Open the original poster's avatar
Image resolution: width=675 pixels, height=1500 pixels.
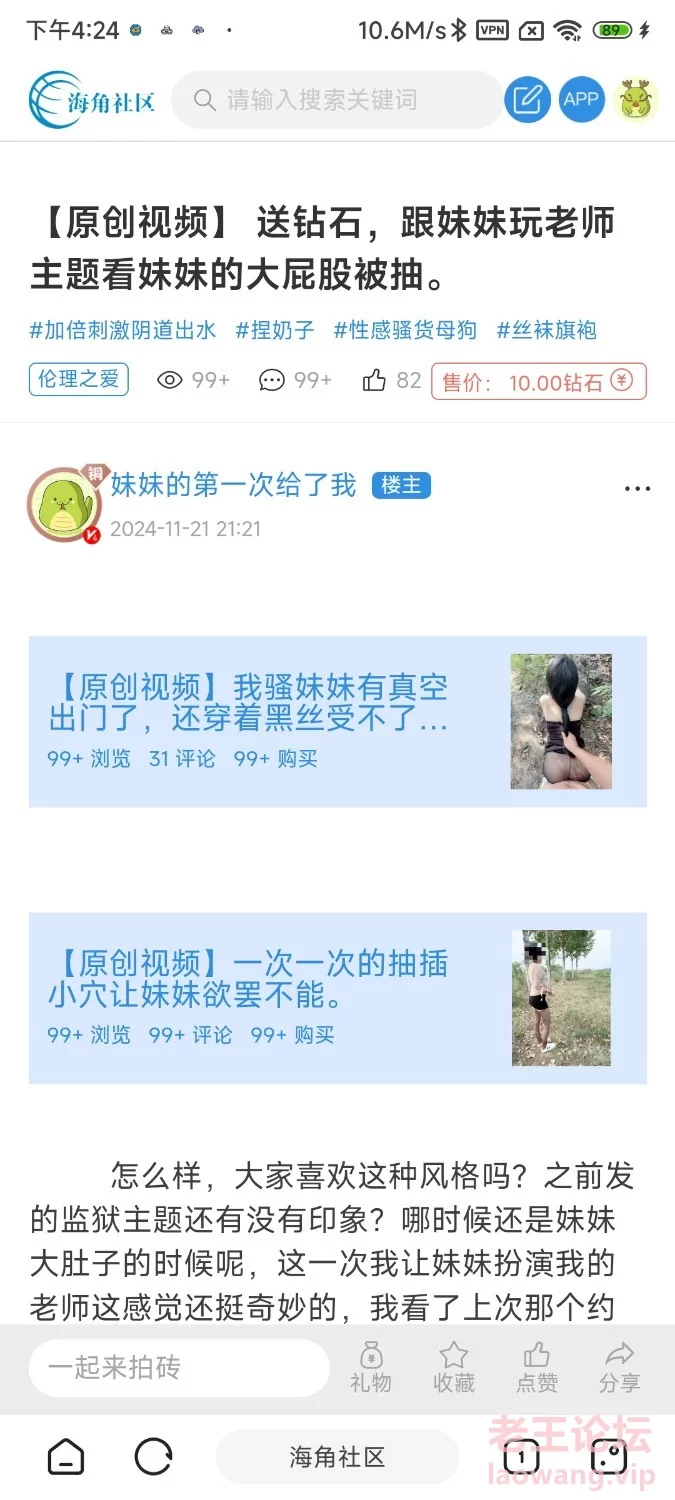coord(63,505)
